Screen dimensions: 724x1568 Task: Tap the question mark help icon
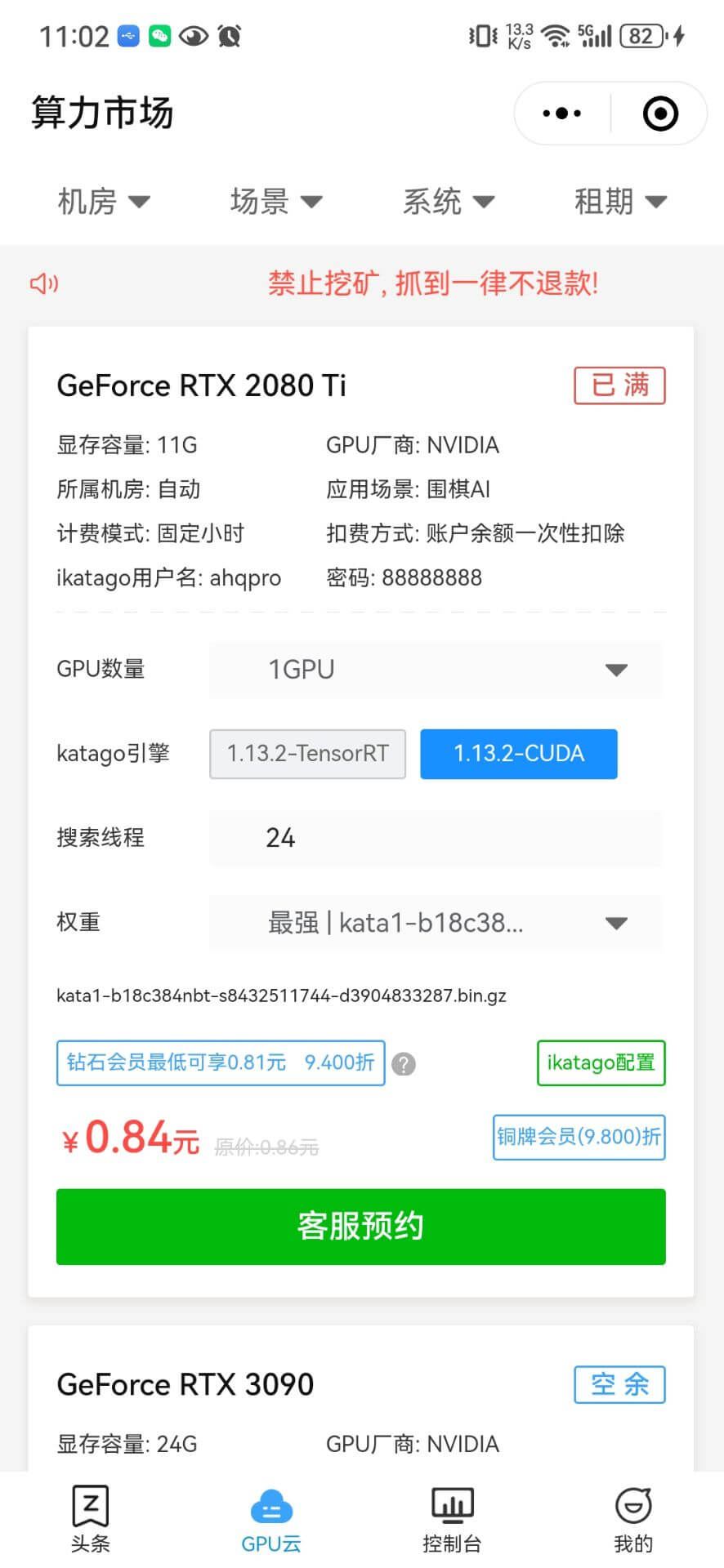point(404,1064)
